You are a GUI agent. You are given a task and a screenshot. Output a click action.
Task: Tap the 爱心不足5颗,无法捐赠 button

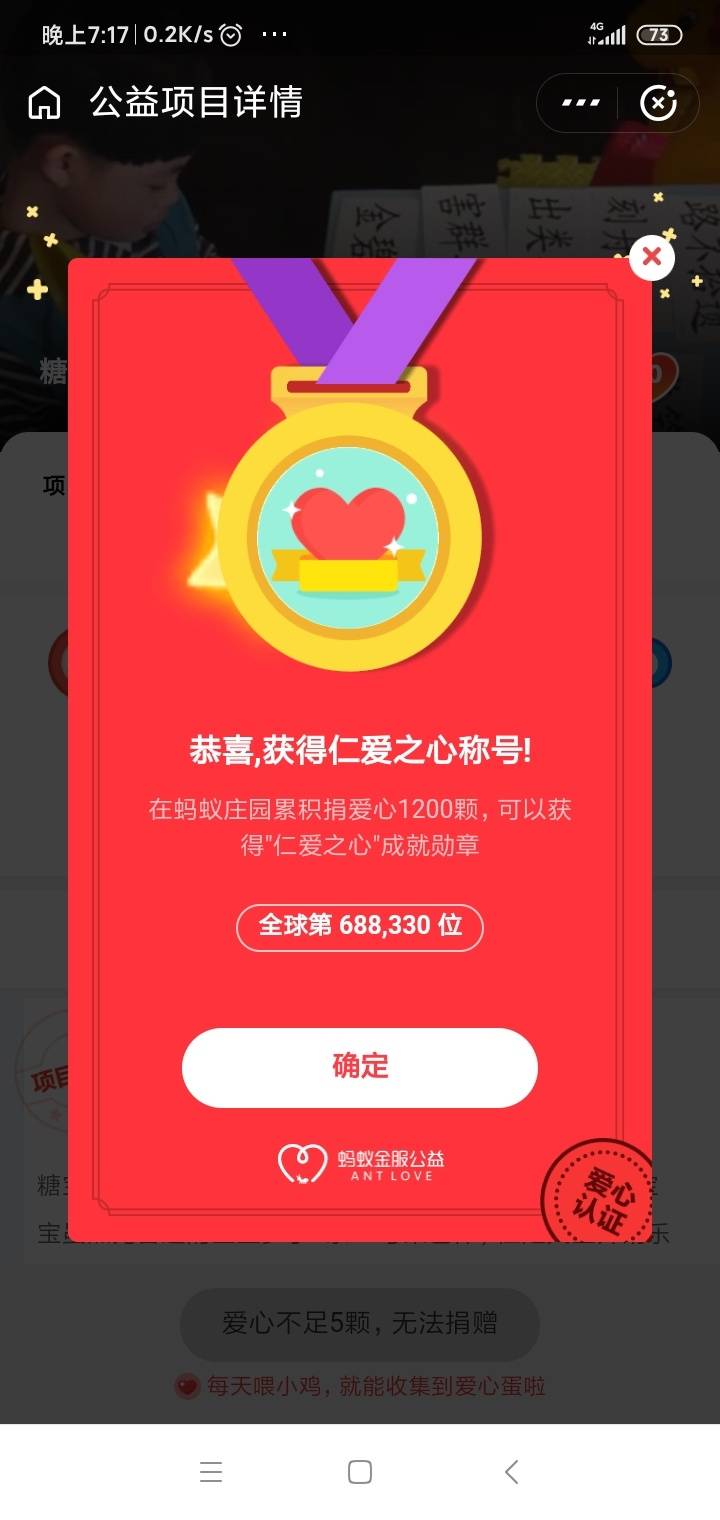(360, 1324)
